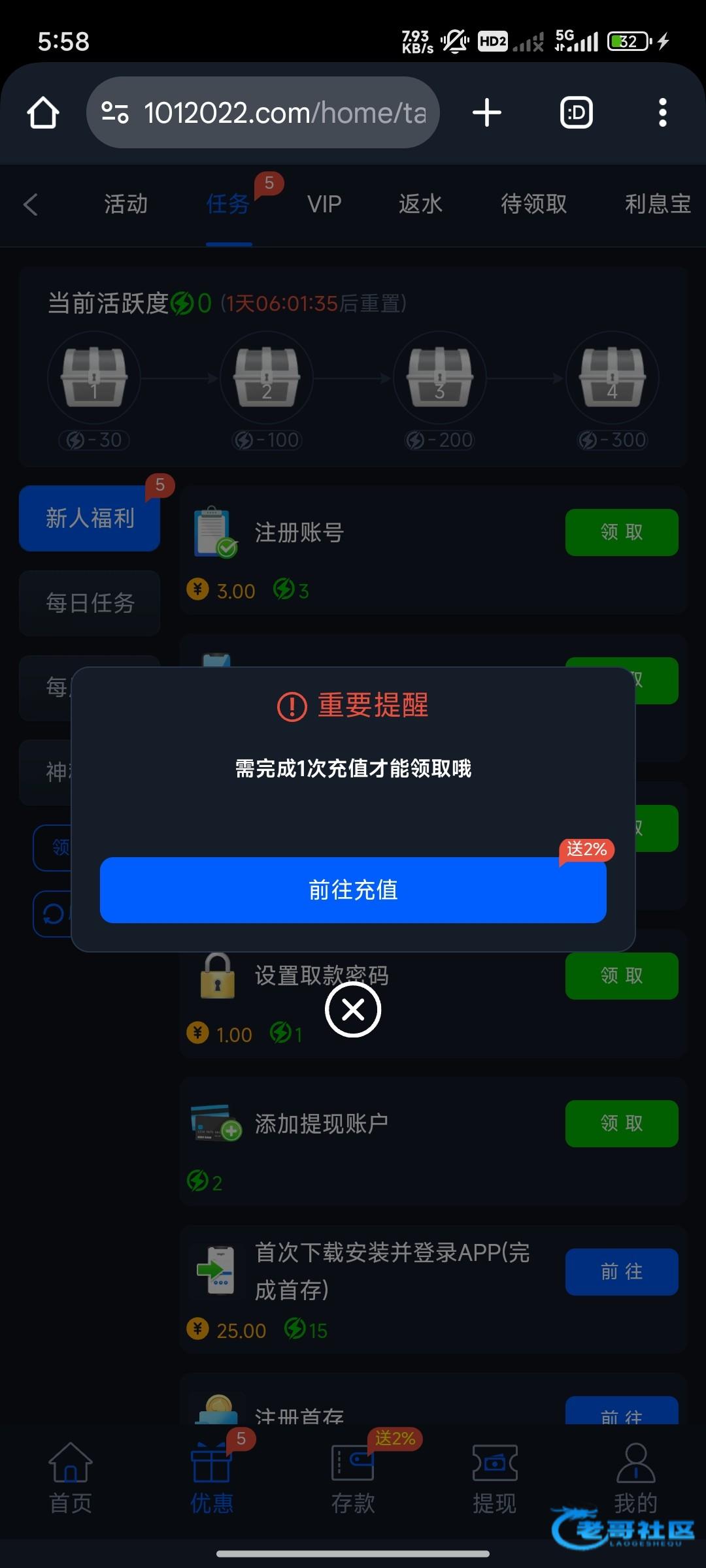Select the 每日任务 category
706x1568 pixels.
coord(90,602)
